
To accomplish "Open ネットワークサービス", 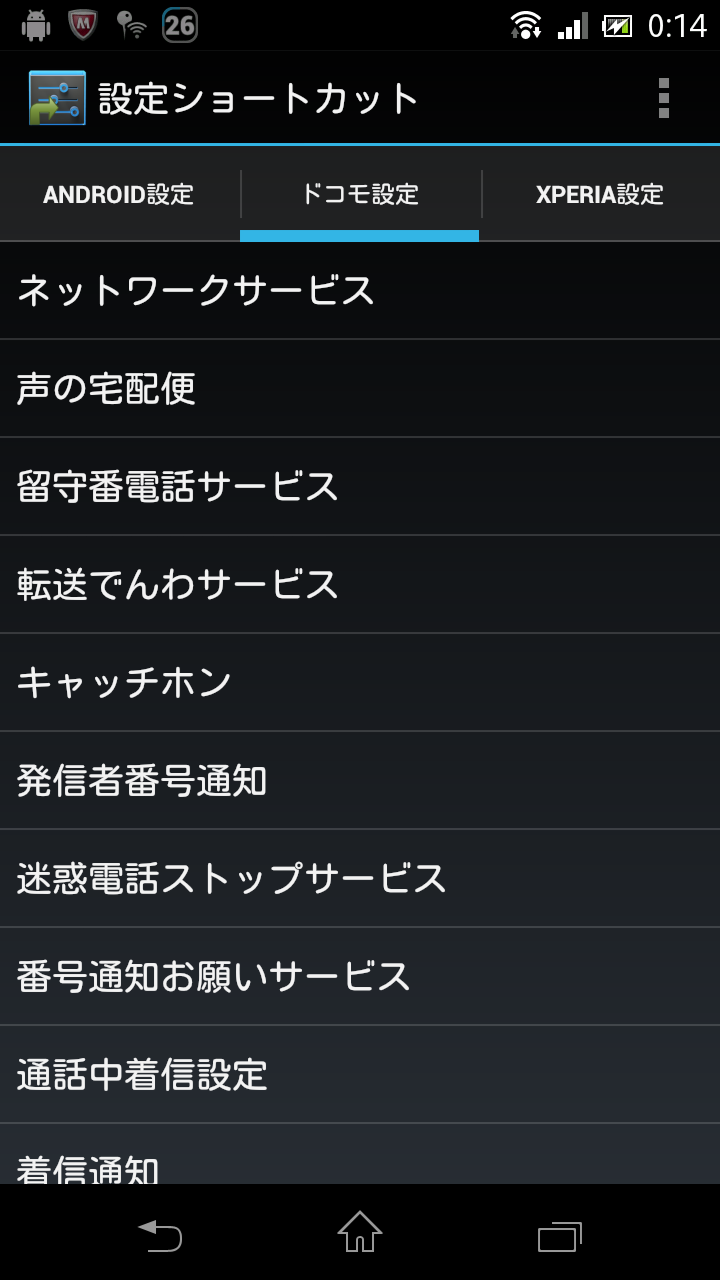I will point(360,290).
